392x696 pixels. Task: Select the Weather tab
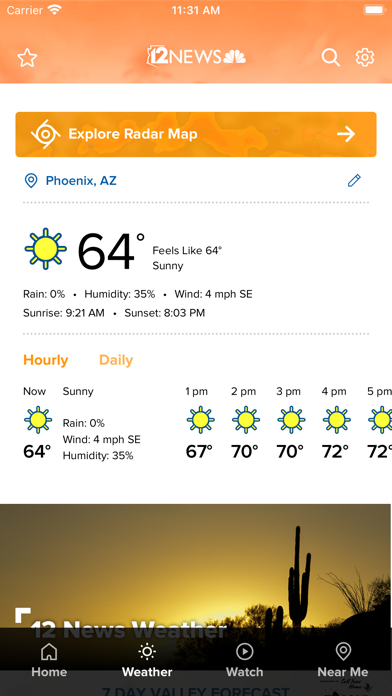(x=147, y=660)
